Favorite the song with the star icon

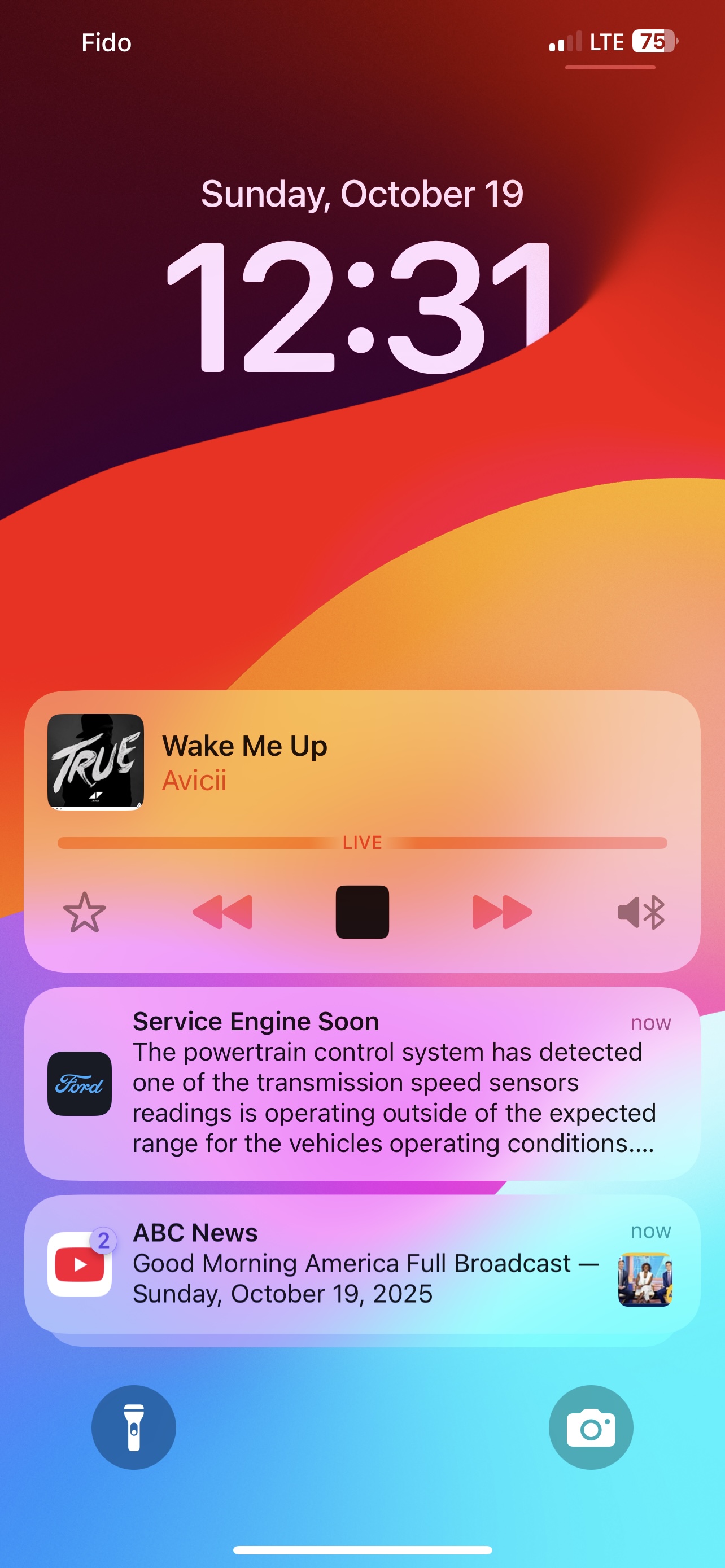pyautogui.click(x=85, y=912)
